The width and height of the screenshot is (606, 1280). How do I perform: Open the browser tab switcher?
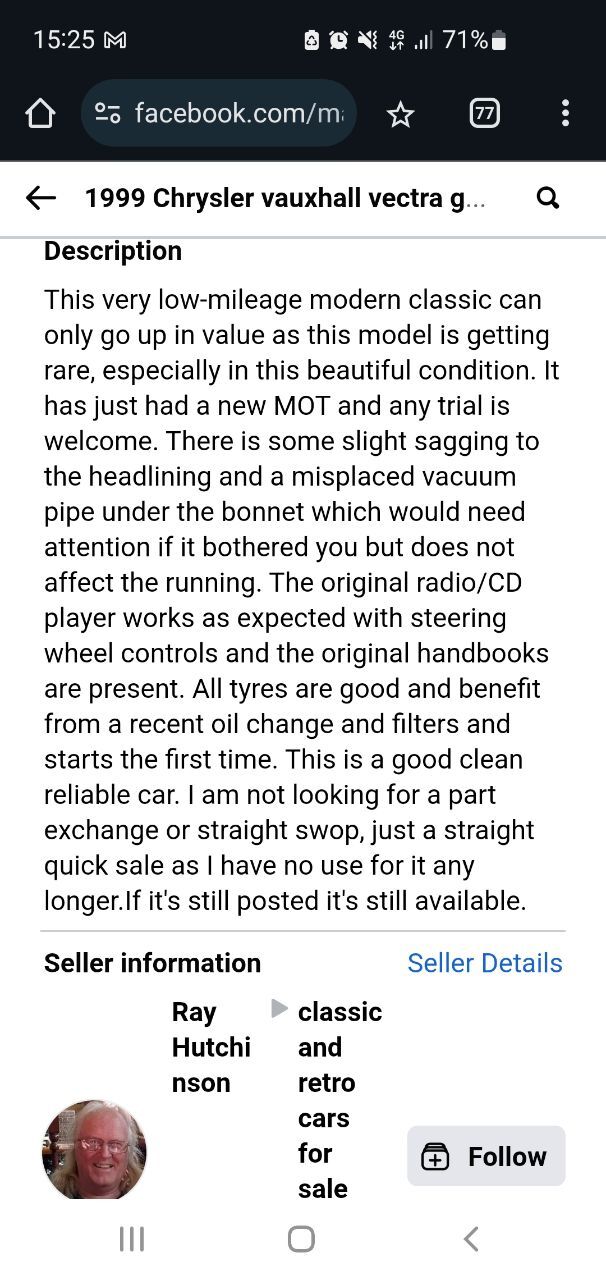[484, 113]
